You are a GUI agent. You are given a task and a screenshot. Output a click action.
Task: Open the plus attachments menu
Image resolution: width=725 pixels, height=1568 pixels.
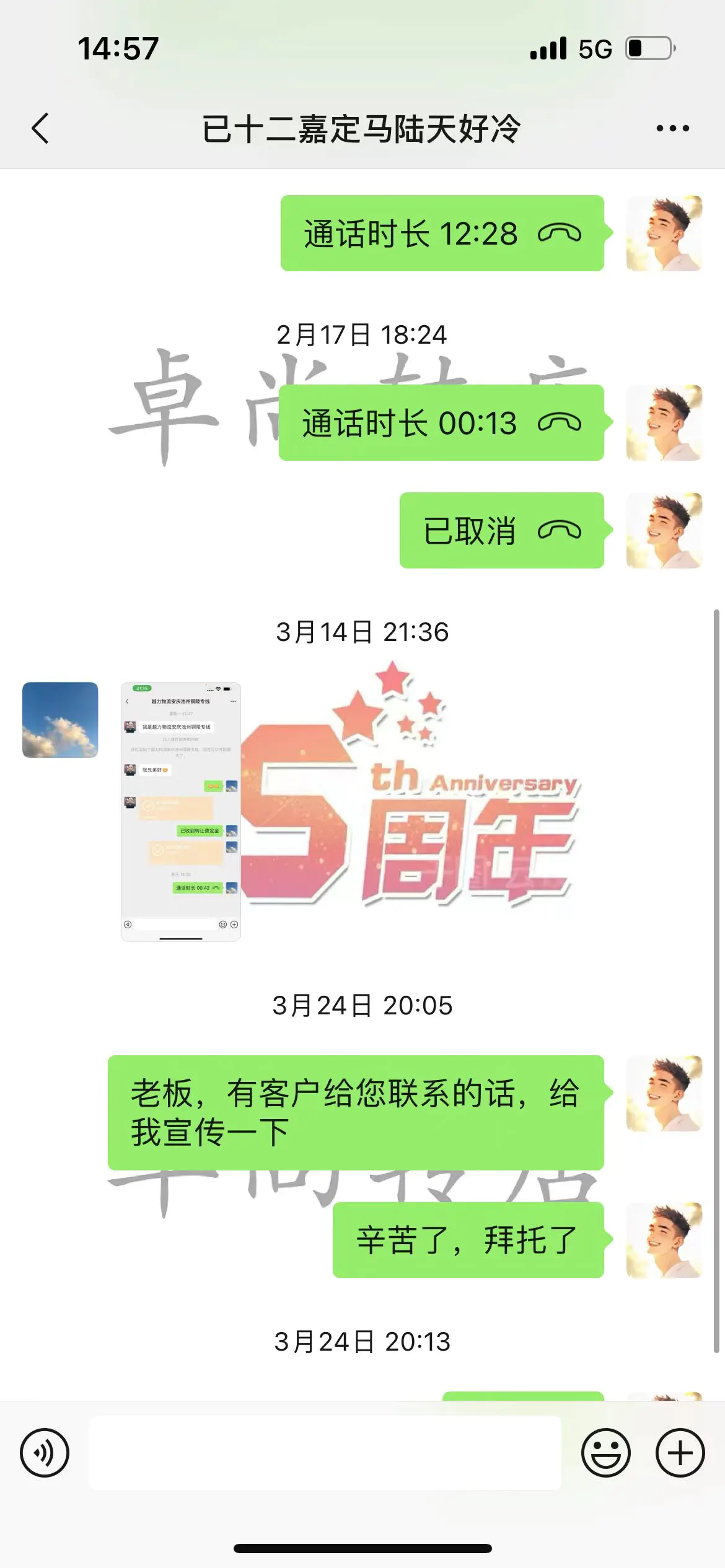click(680, 1453)
